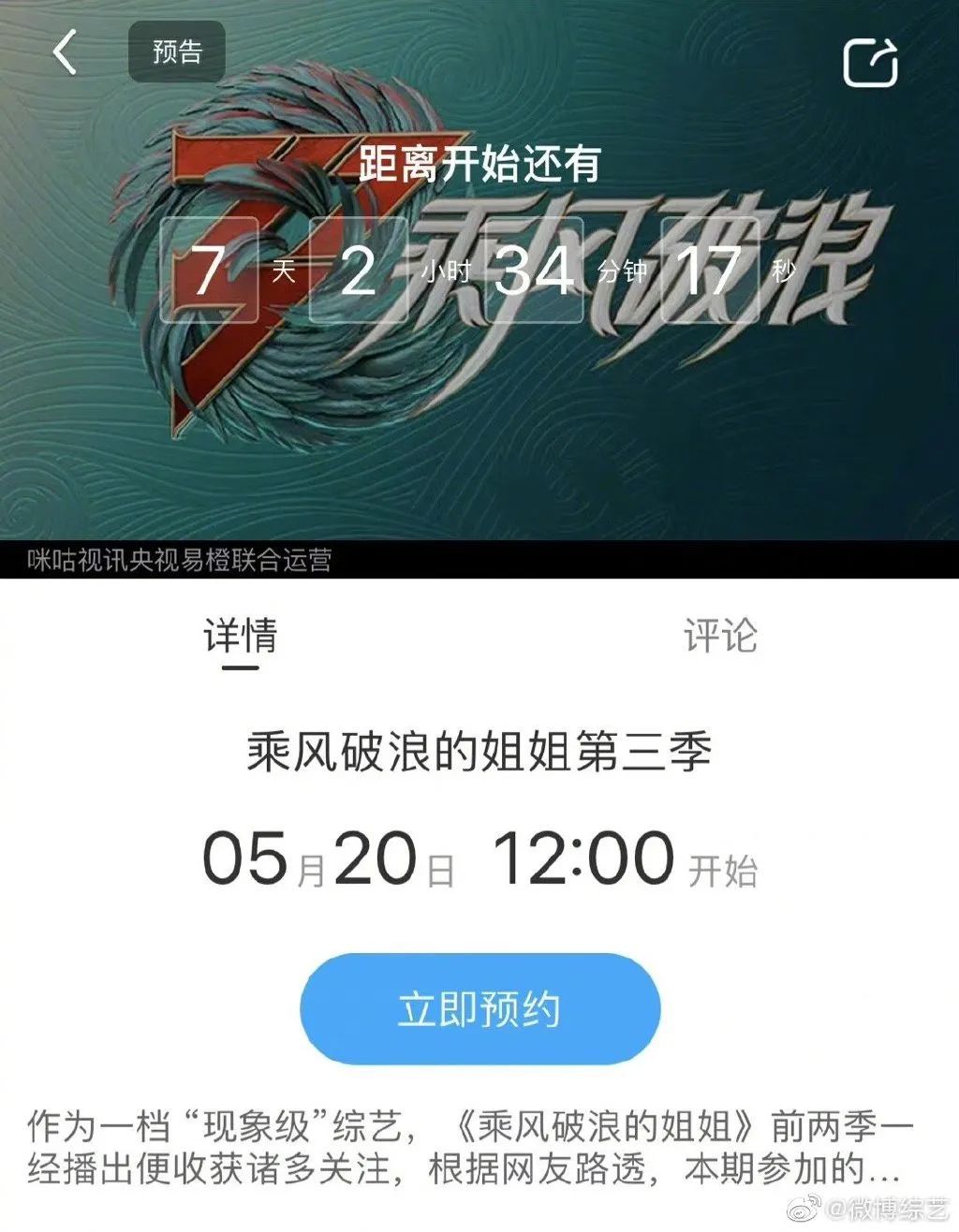This screenshot has height=1232, width=959.
Task: Expand the truncated show description
Action: 880,1170
